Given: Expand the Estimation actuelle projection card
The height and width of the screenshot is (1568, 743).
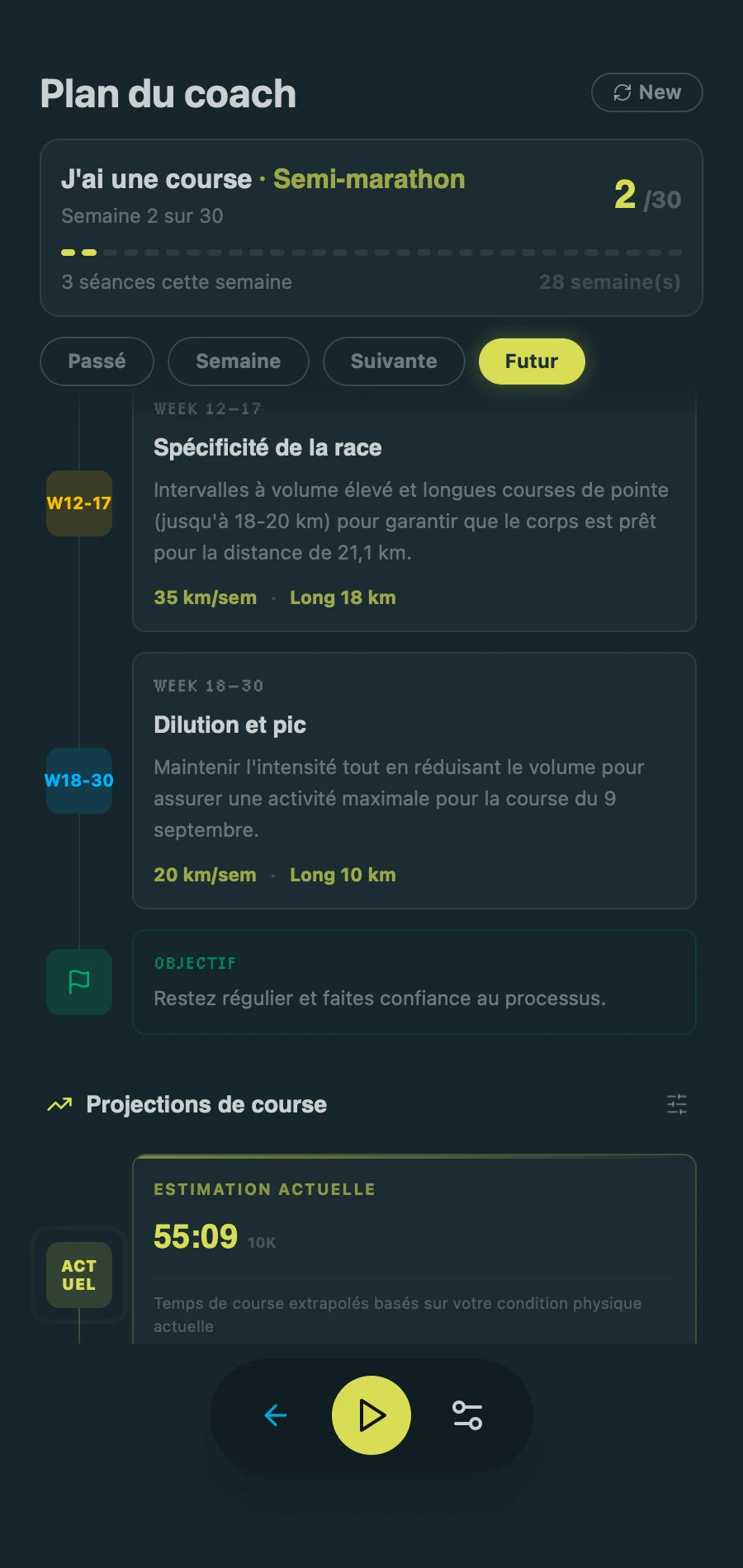Looking at the screenshot, I should pyautogui.click(x=413, y=1238).
